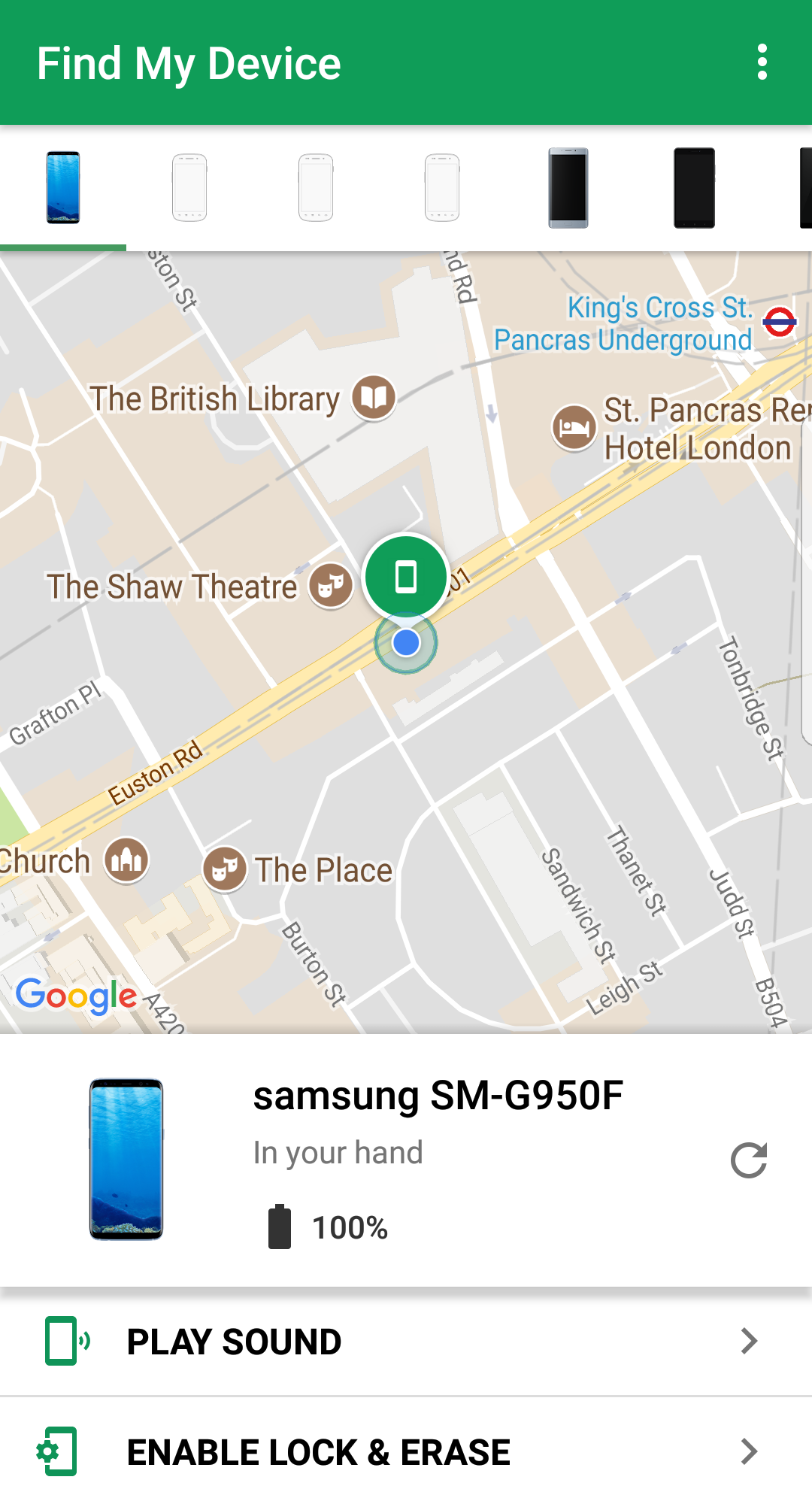Tap The Place map marker

[x=225, y=869]
